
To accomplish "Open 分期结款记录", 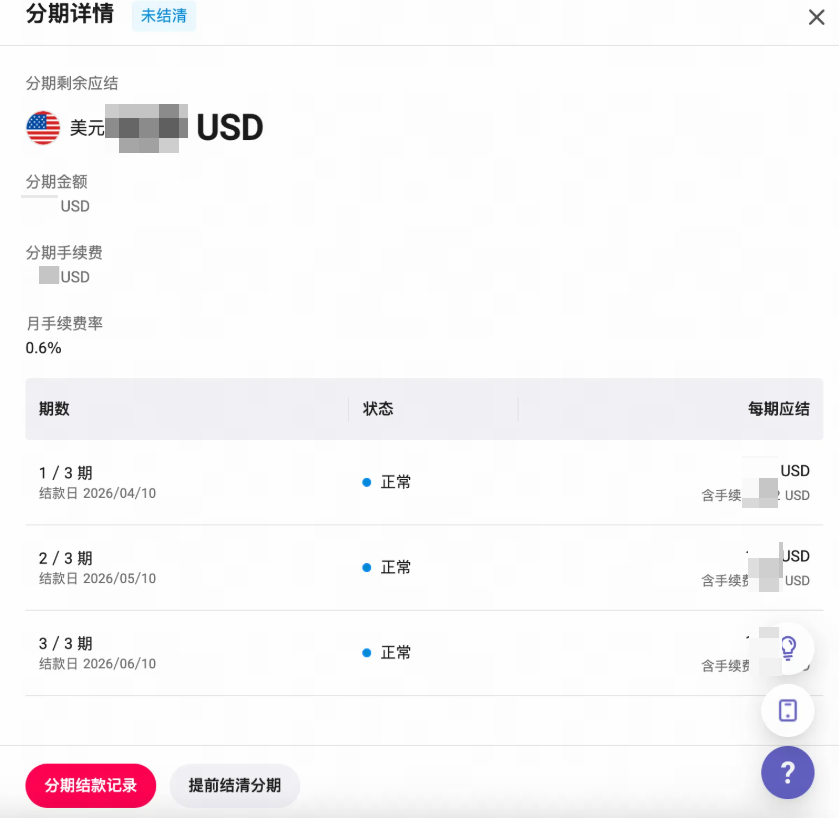I will [x=91, y=785].
